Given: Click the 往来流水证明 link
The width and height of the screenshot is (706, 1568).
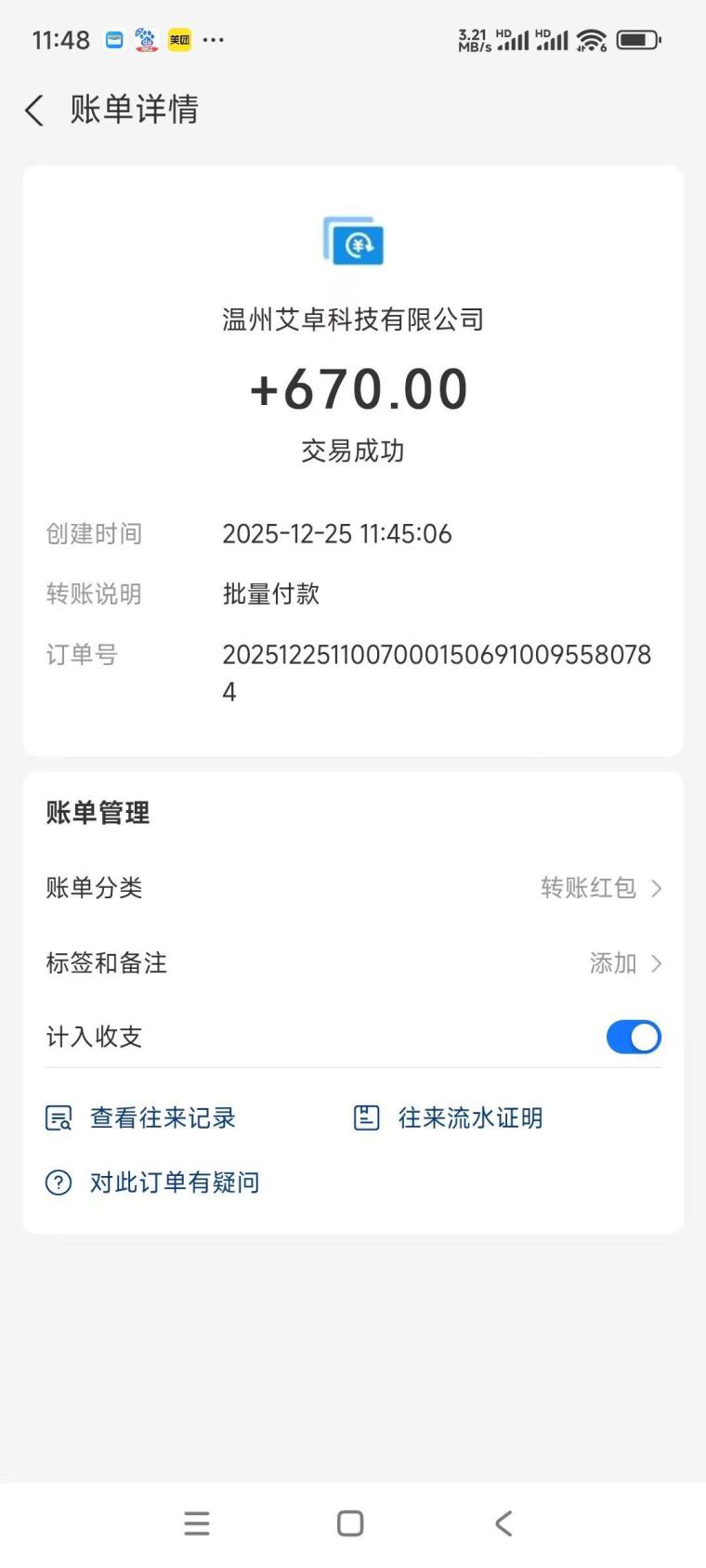Looking at the screenshot, I should (470, 1117).
